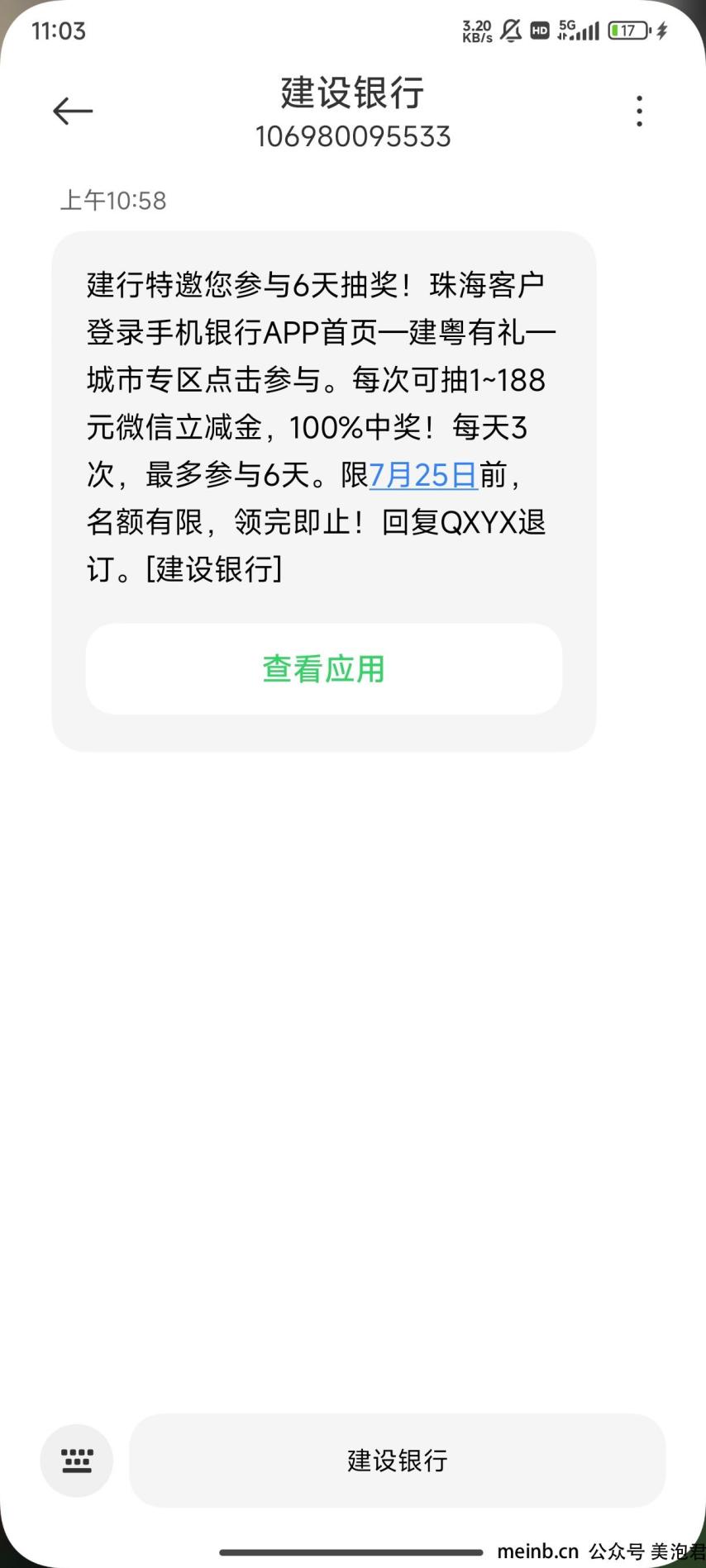Open the 建设银行 bottom service menu

coord(397,1461)
